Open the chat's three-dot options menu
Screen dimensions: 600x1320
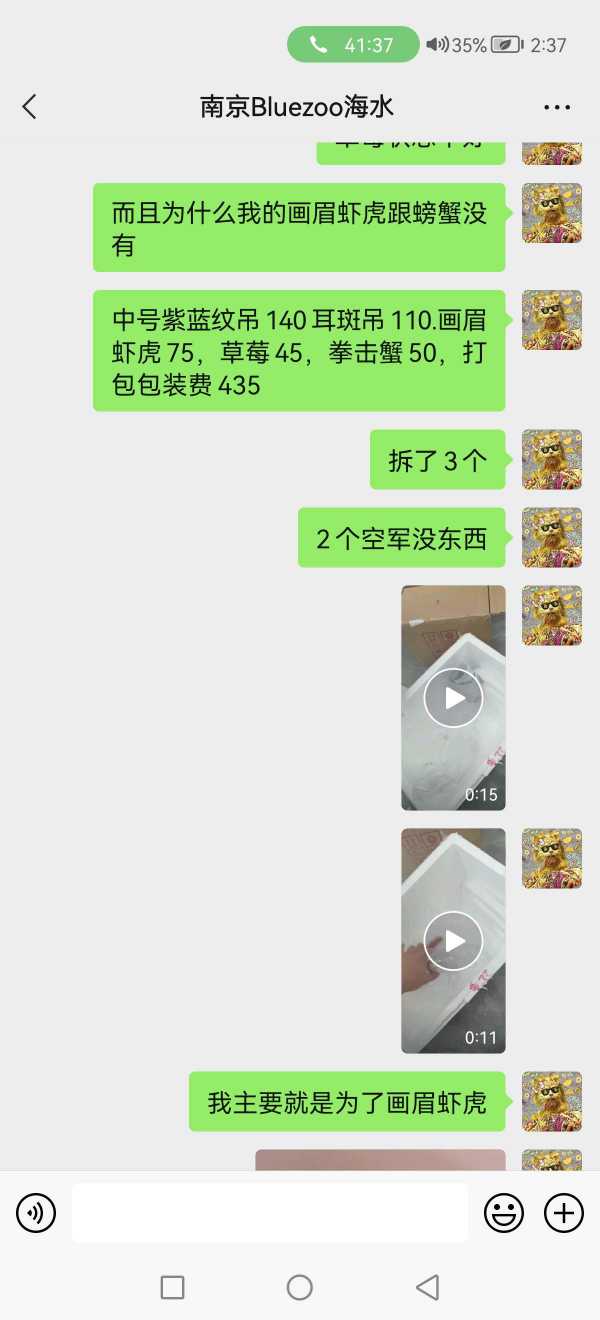click(556, 107)
